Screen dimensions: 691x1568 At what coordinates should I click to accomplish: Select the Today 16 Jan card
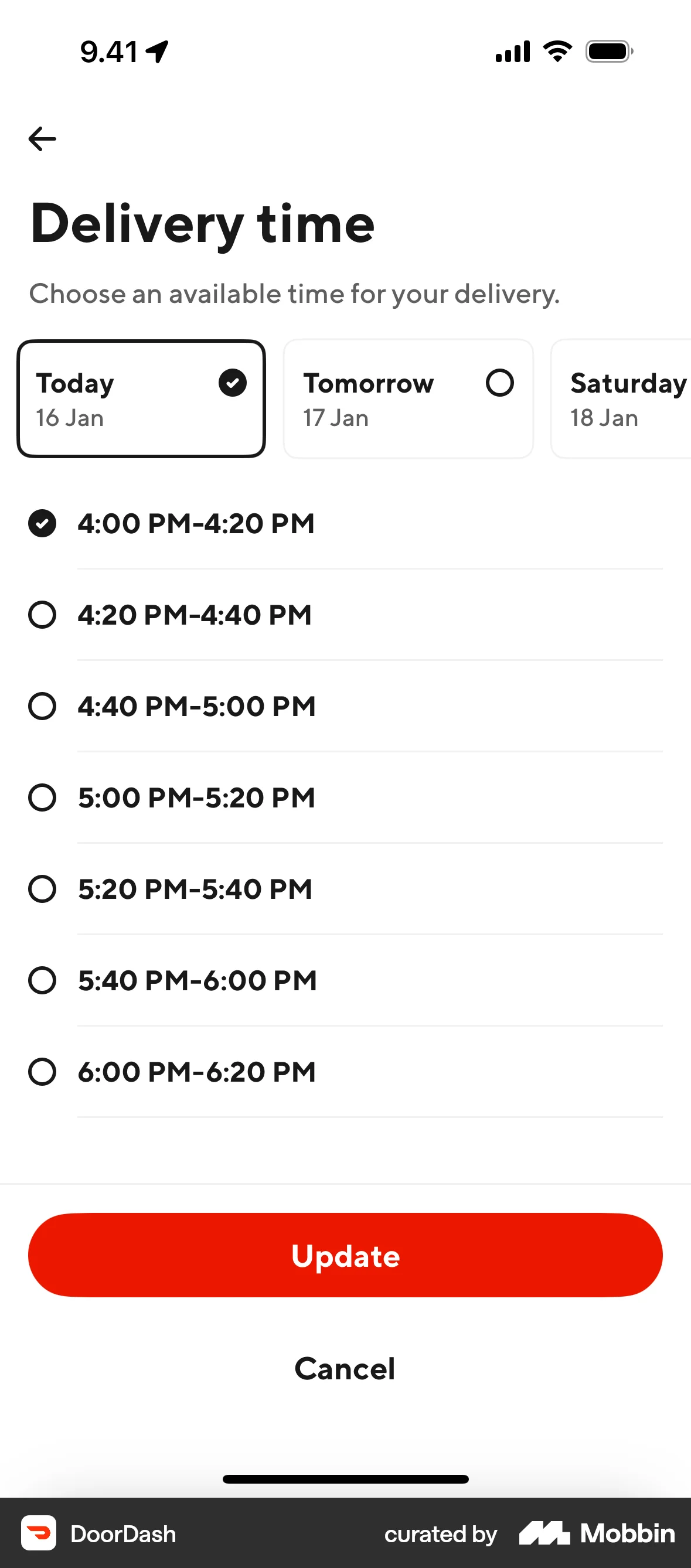(141, 398)
